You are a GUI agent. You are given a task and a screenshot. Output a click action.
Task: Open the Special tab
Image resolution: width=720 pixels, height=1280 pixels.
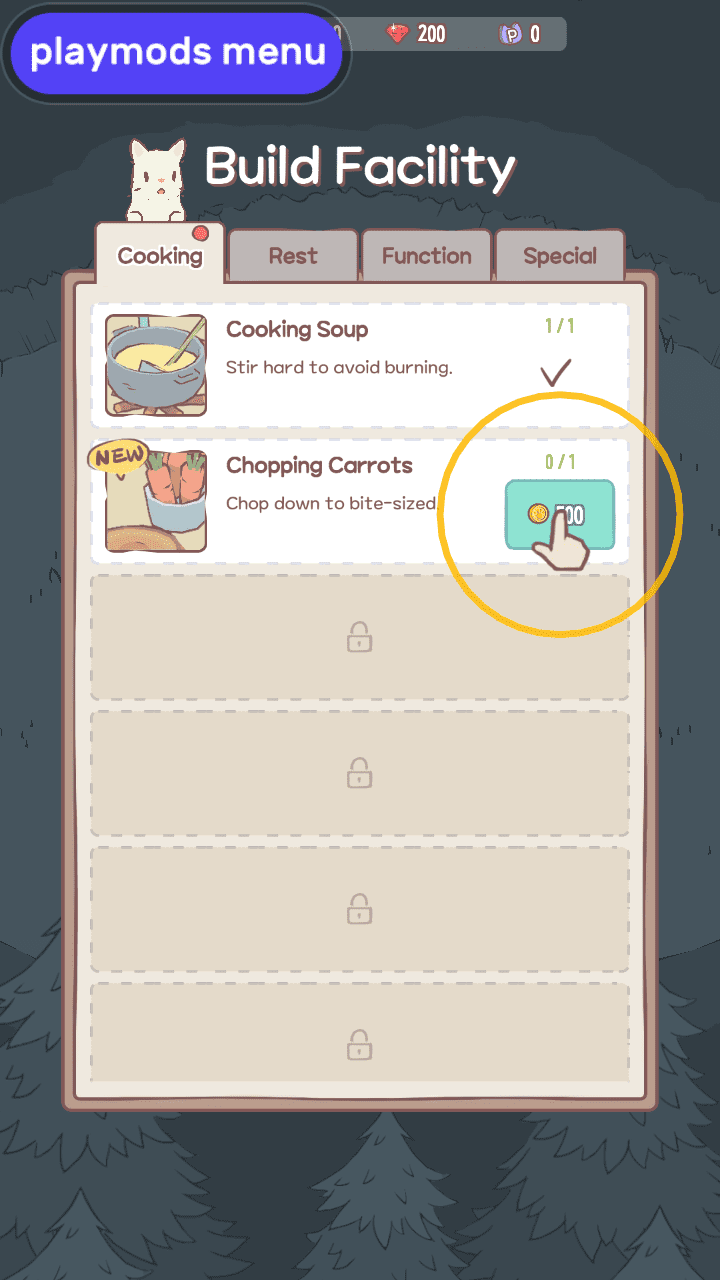(559, 256)
